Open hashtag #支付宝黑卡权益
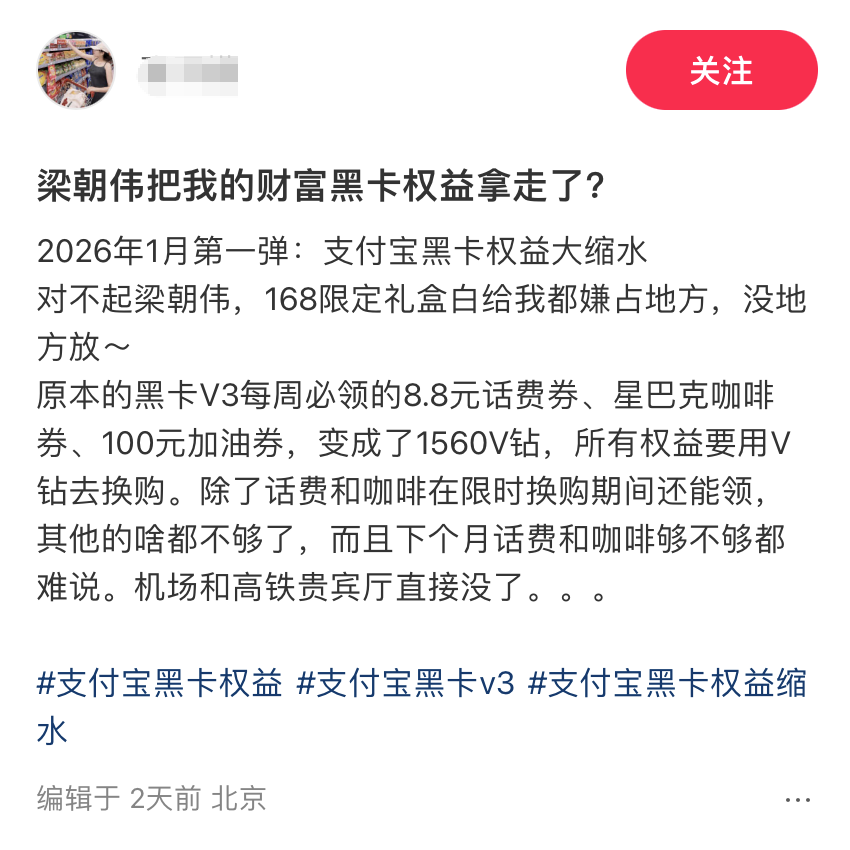Viewport: 850px width, 850px height. pyautogui.click(x=160, y=684)
